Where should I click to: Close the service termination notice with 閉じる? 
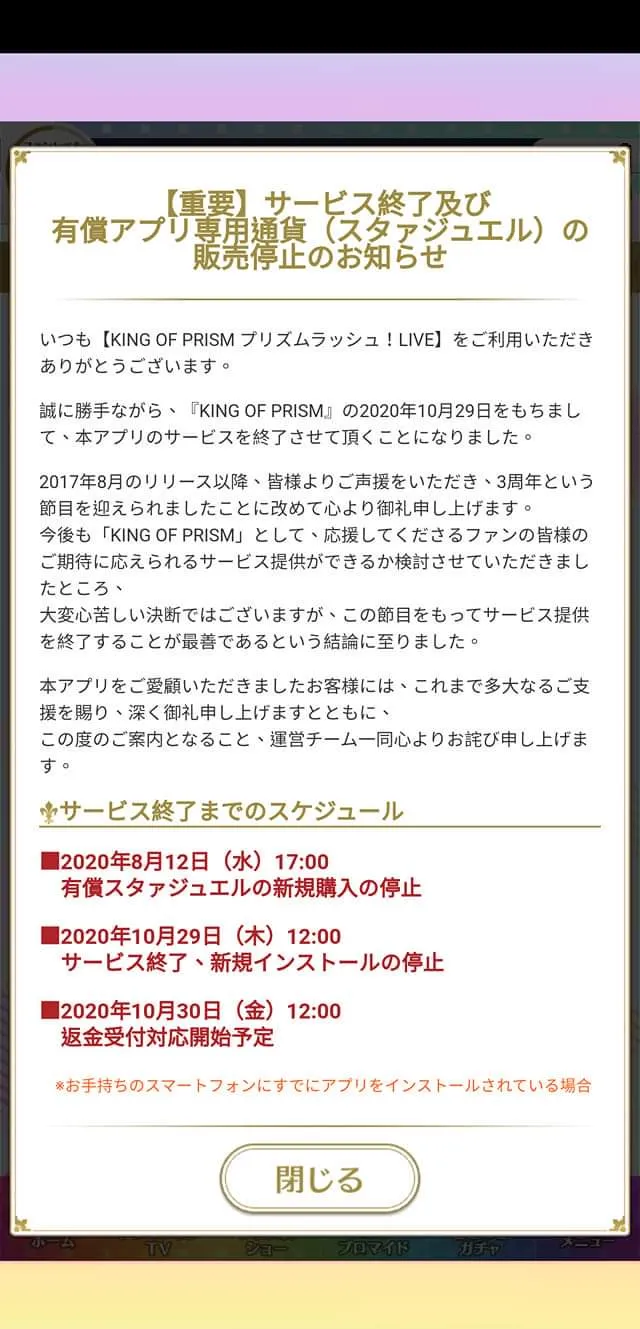319,1178
